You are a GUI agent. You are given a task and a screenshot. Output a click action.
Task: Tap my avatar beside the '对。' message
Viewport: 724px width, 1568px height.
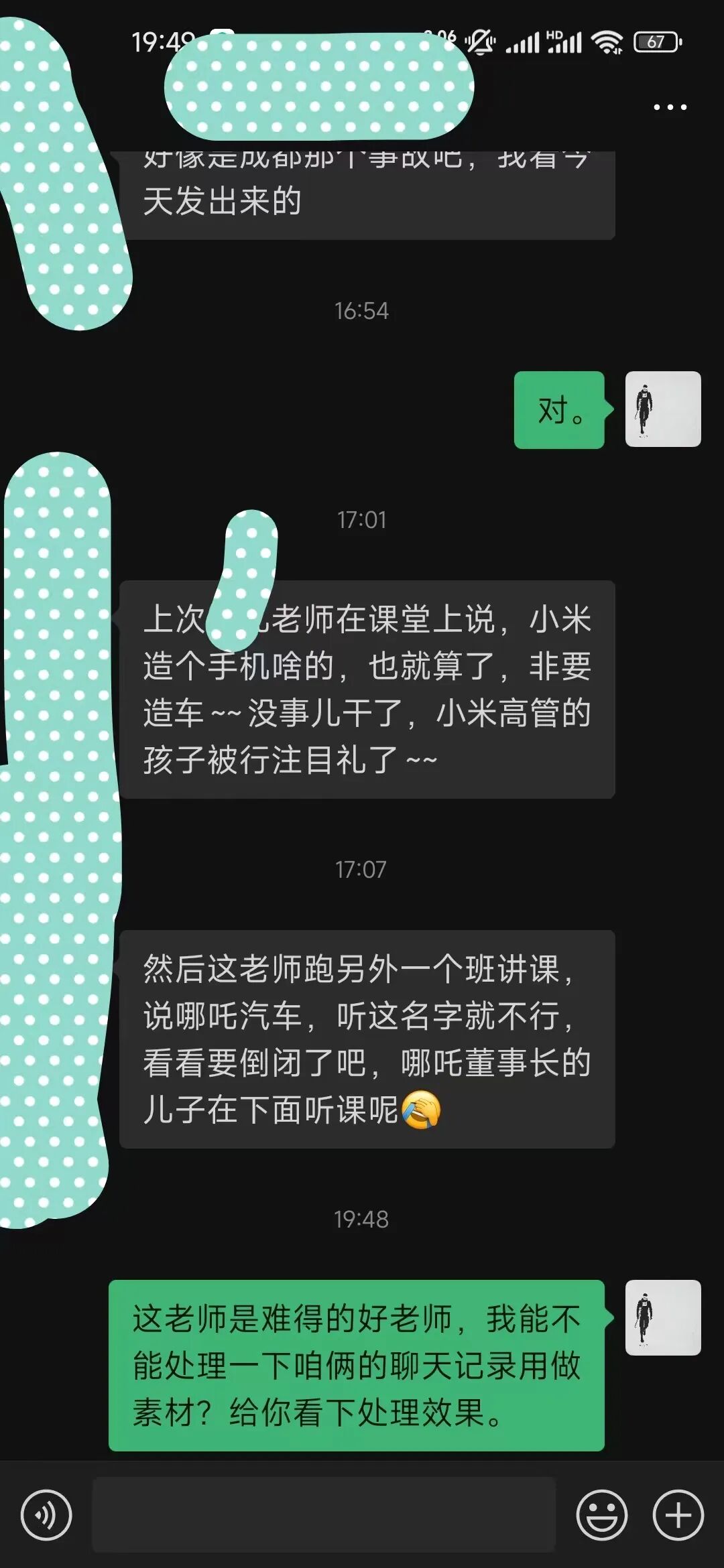[x=662, y=409]
